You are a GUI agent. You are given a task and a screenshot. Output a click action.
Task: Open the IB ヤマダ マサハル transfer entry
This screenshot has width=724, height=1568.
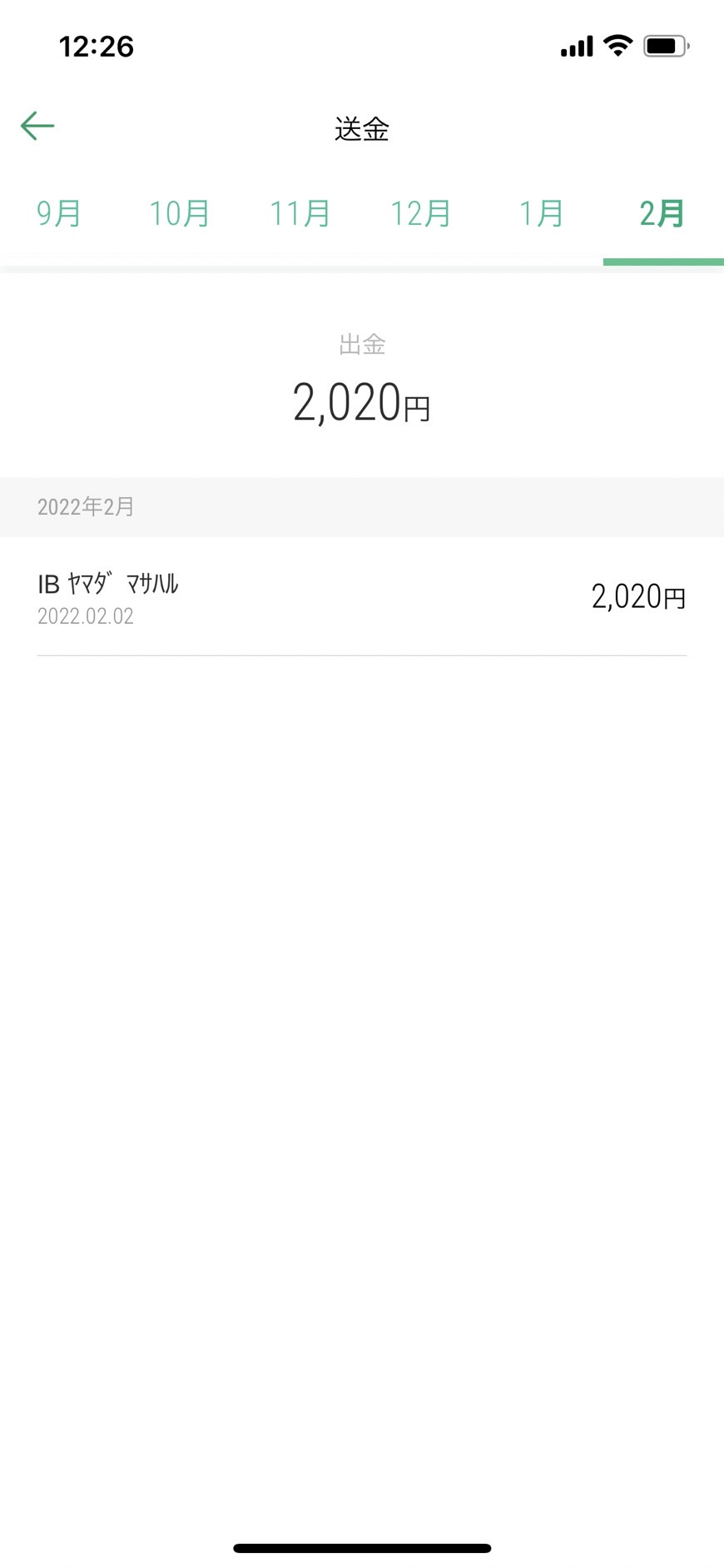(362, 597)
